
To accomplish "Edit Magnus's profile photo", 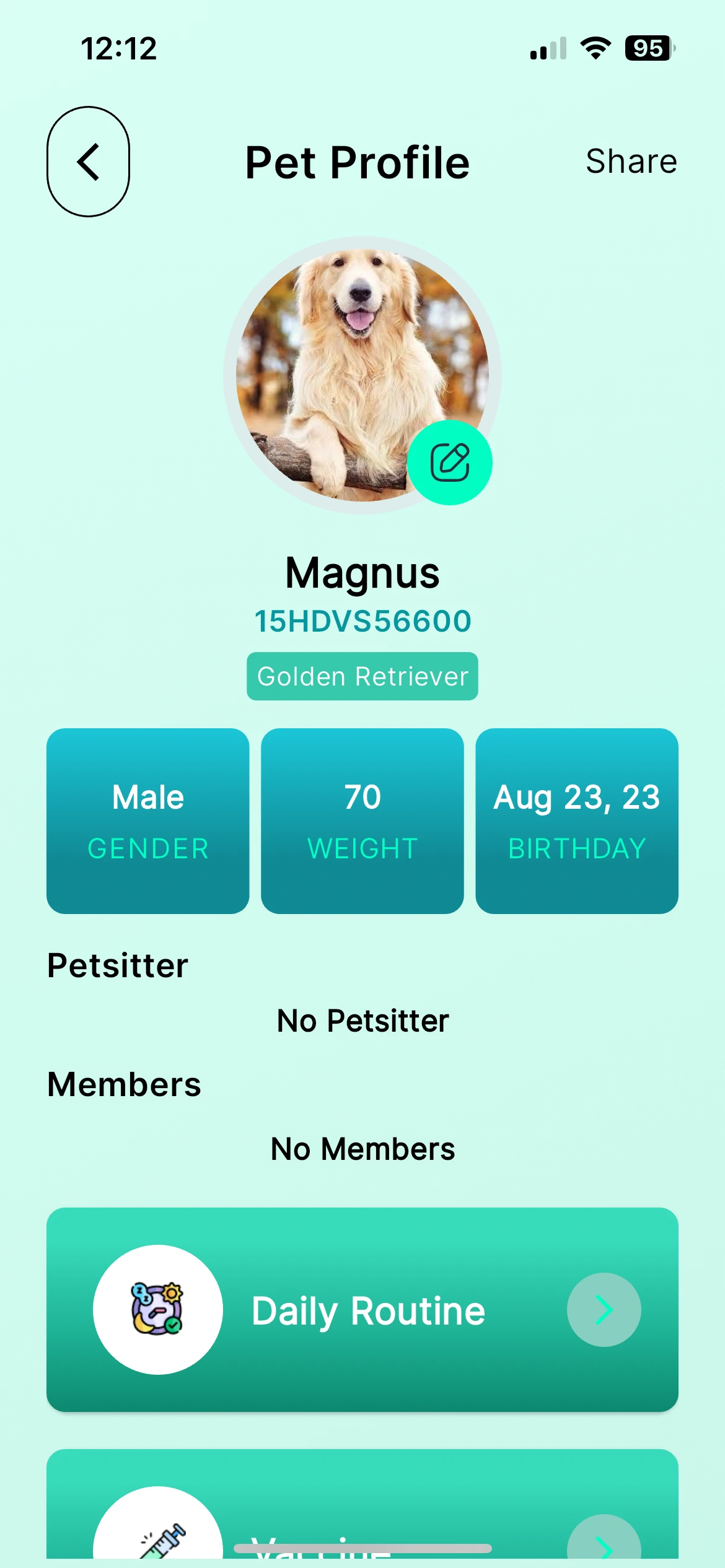I will [x=450, y=463].
